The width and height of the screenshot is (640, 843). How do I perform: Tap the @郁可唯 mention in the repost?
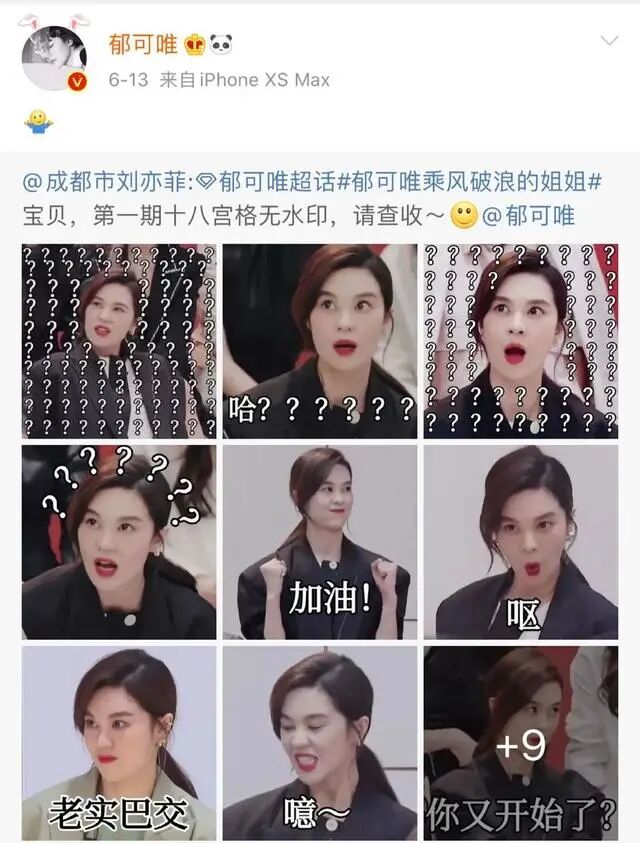pos(528,216)
